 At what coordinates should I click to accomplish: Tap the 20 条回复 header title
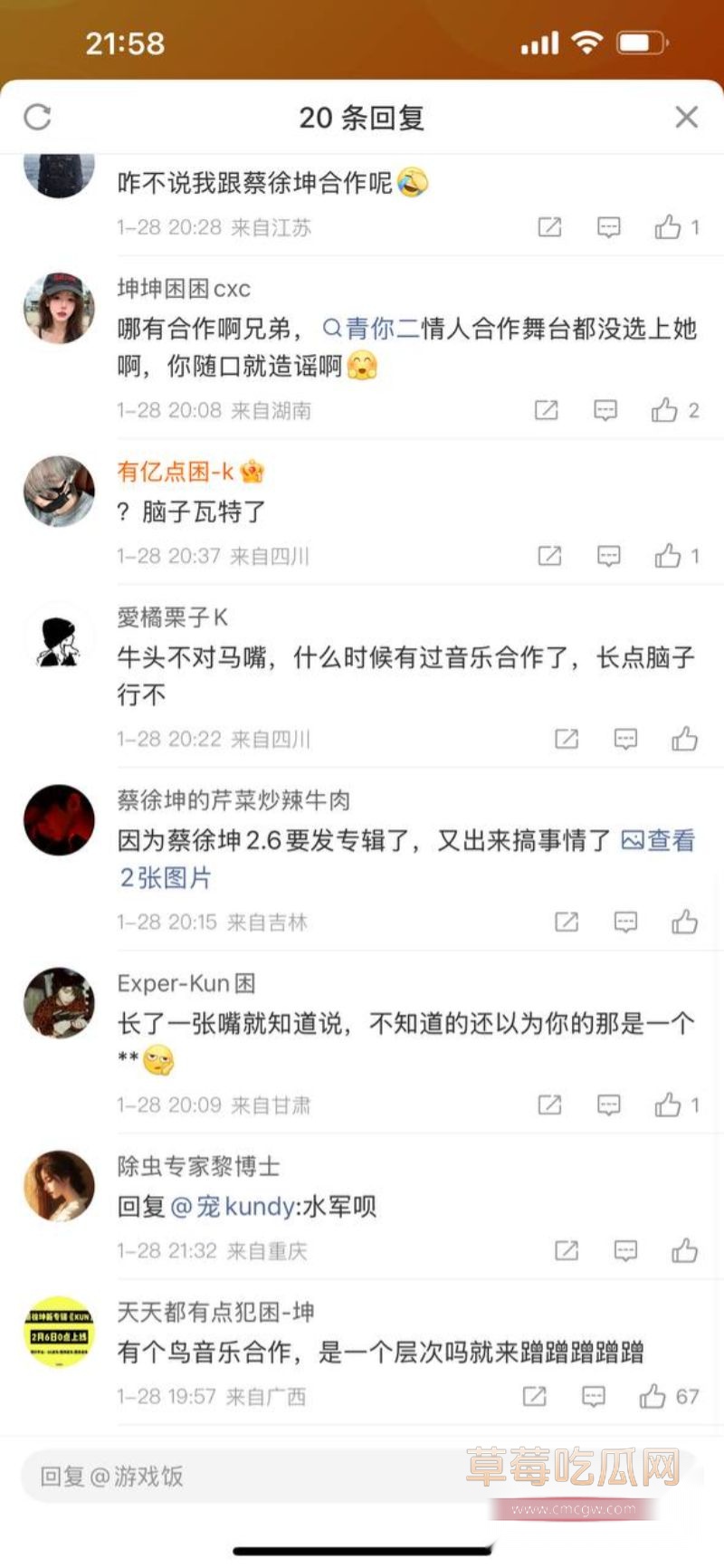pyautogui.click(x=362, y=117)
